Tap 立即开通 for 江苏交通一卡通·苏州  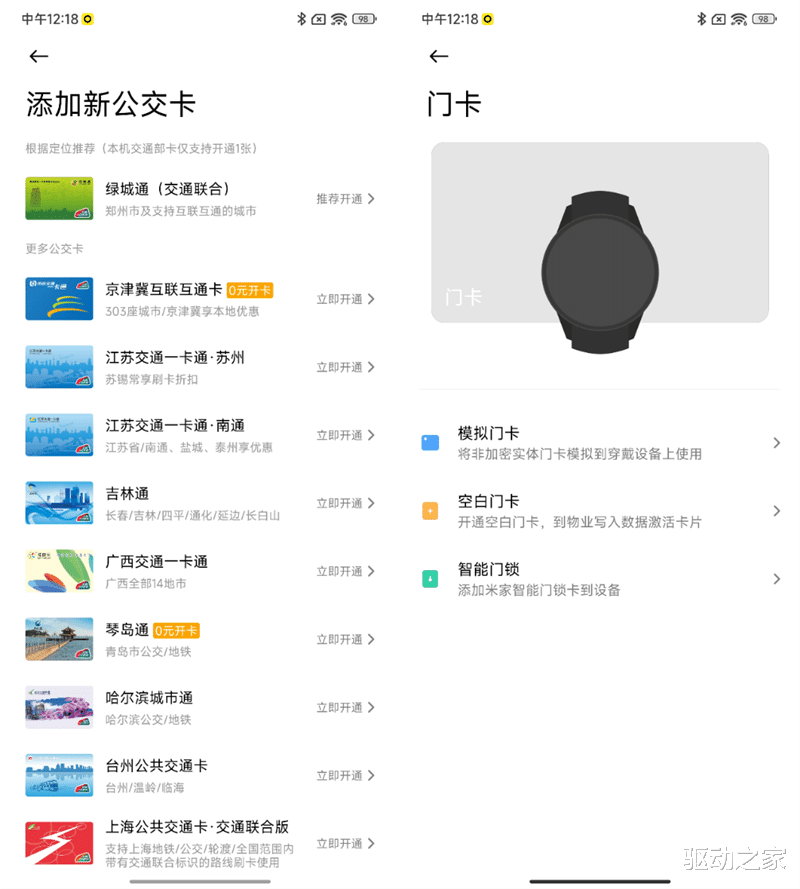coord(340,367)
